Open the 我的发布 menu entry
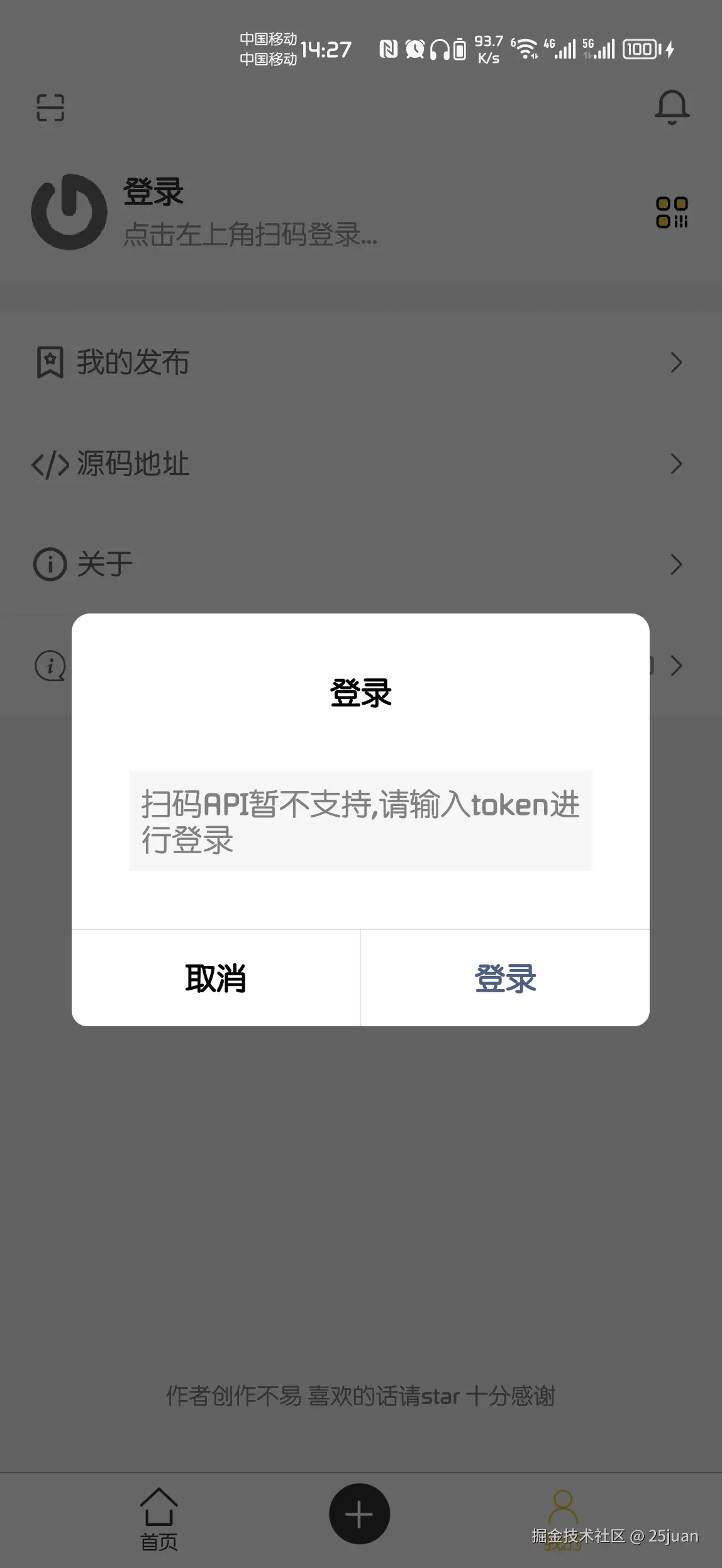Image resolution: width=722 pixels, height=1568 pixels. point(132,362)
